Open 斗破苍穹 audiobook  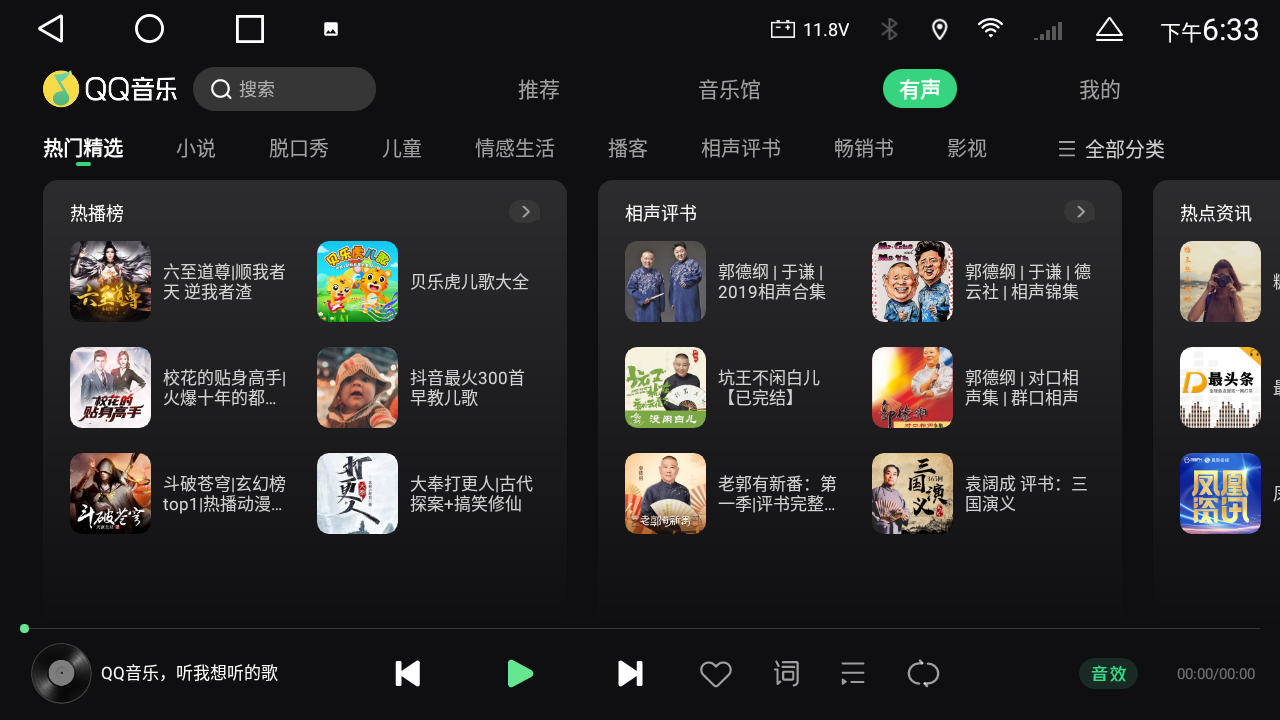[x=180, y=493]
